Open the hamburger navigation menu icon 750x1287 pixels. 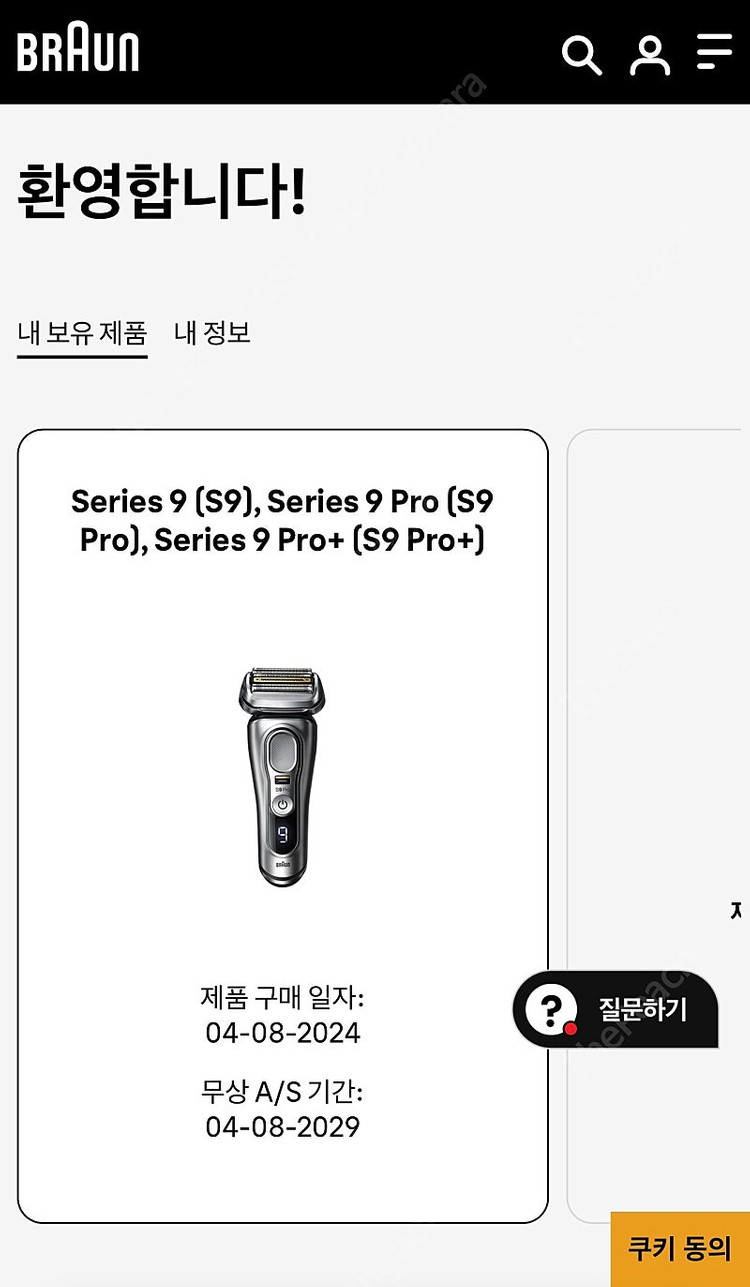(x=713, y=50)
